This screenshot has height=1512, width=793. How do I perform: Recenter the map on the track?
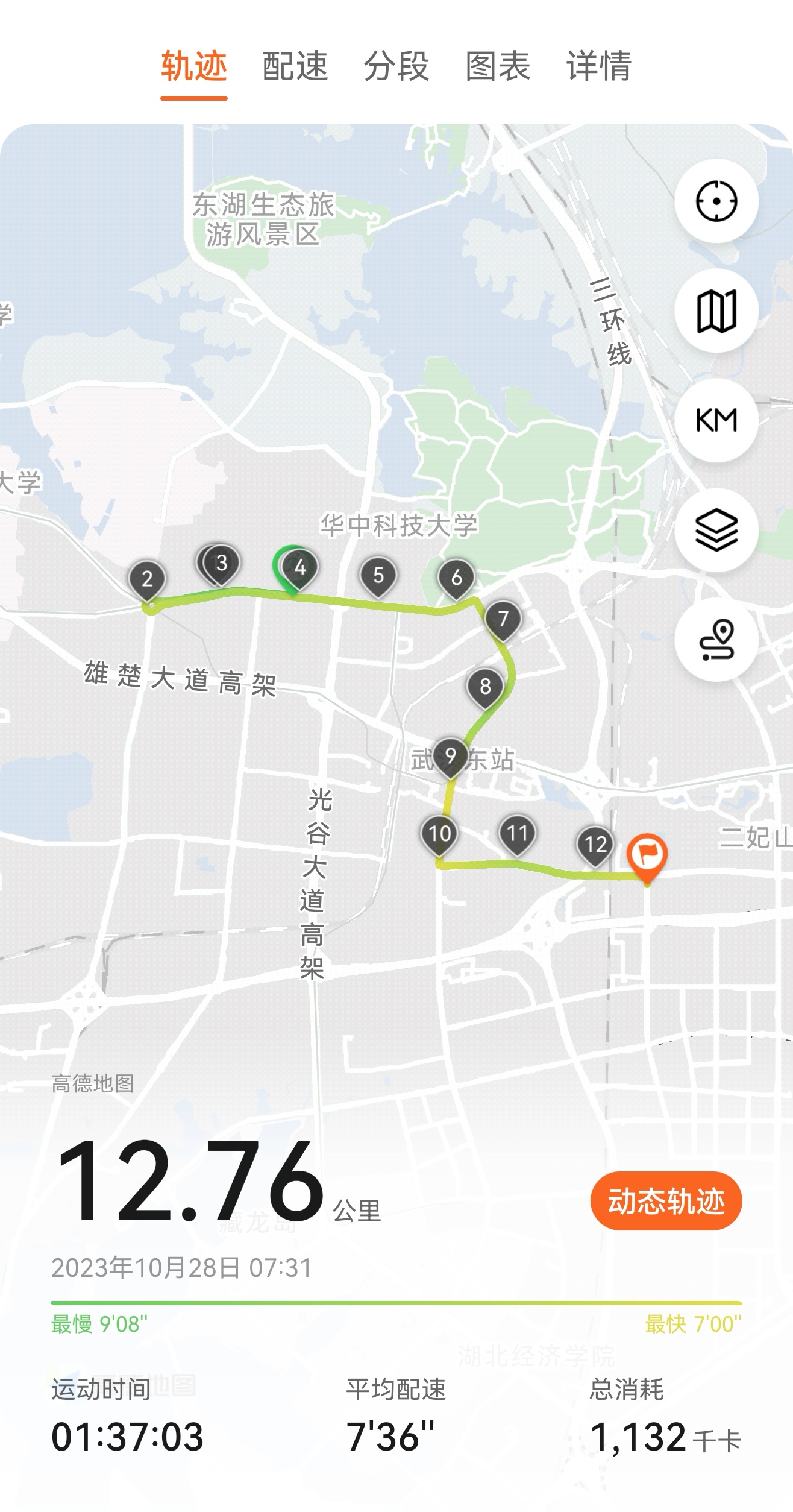pos(716,201)
